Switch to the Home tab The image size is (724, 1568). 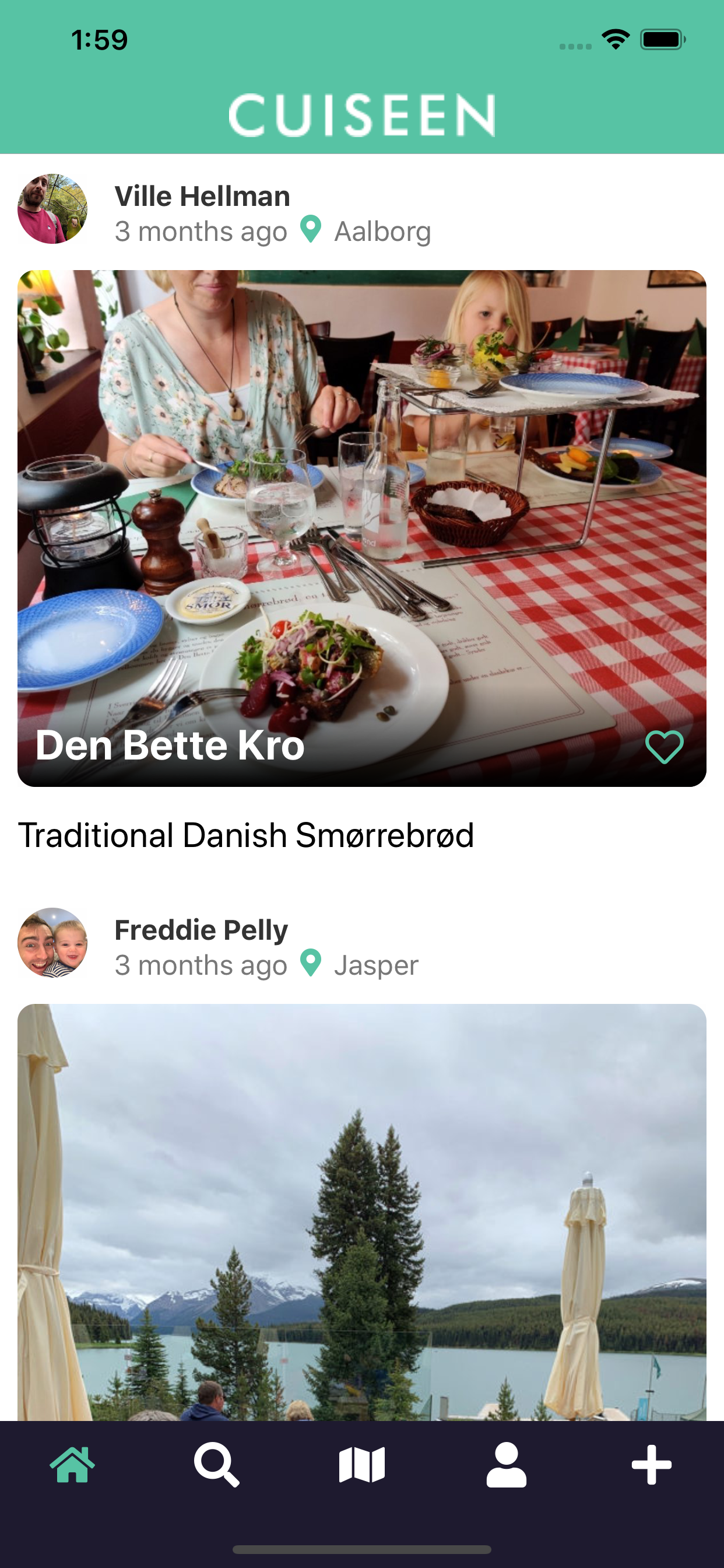[x=72, y=1465]
